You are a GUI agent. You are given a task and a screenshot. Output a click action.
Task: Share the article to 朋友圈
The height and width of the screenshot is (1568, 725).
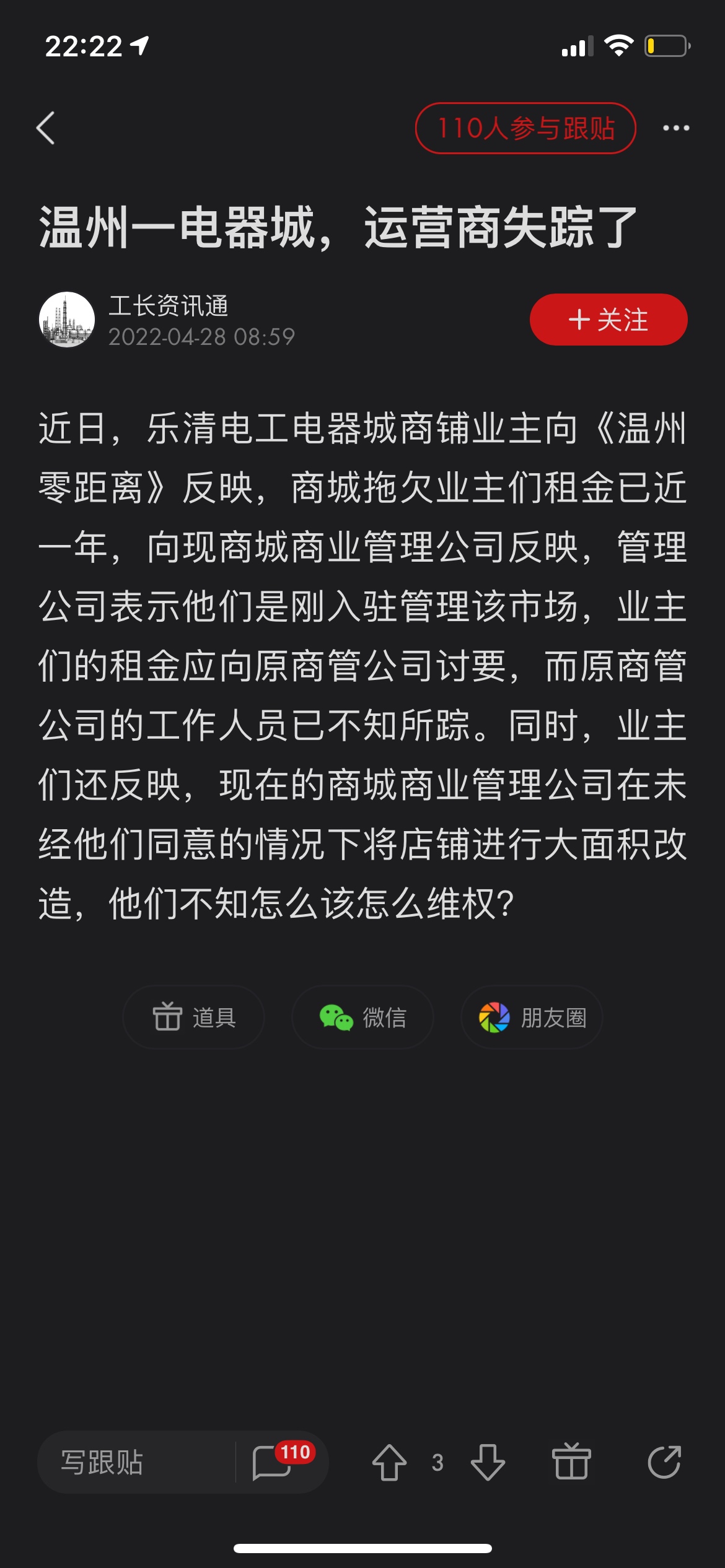[532, 1017]
